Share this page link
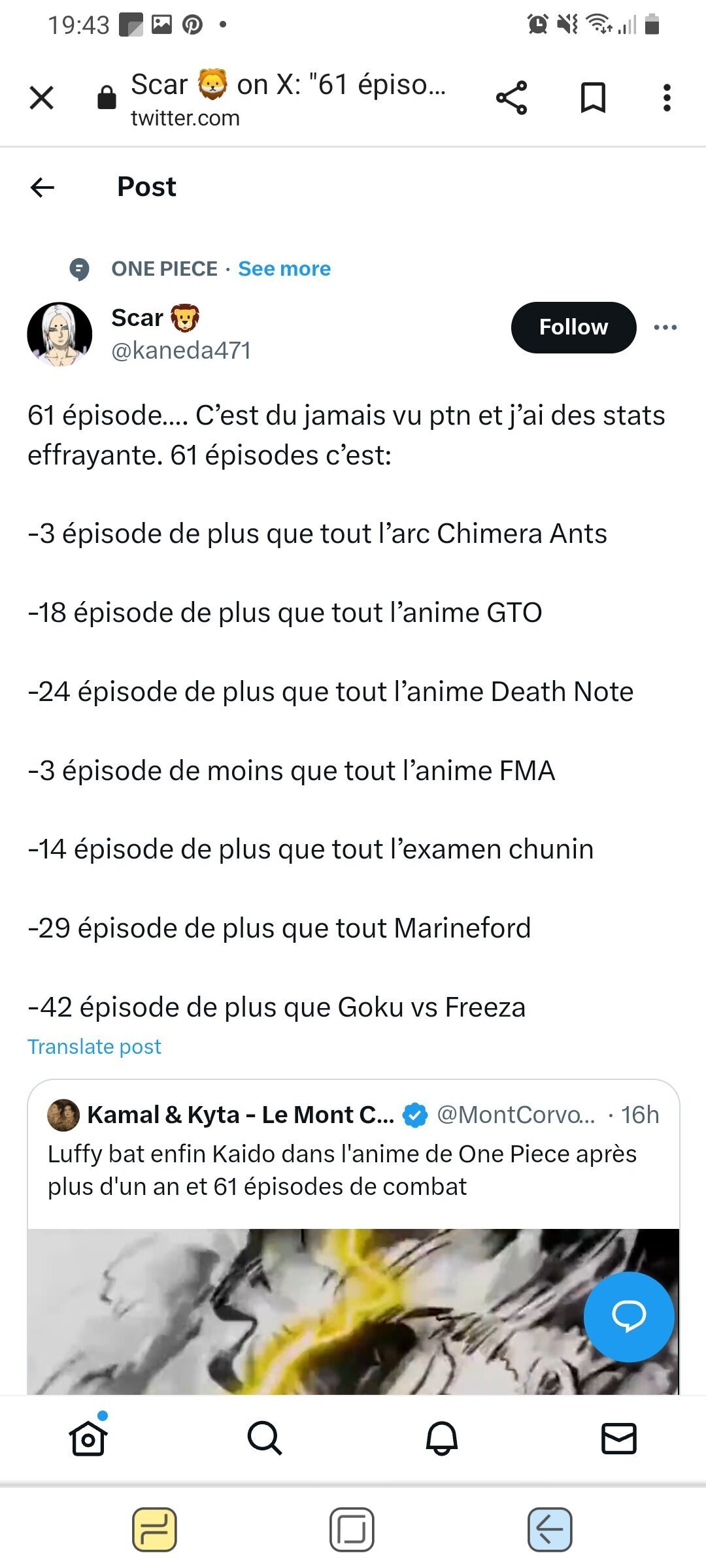 pos(511,98)
